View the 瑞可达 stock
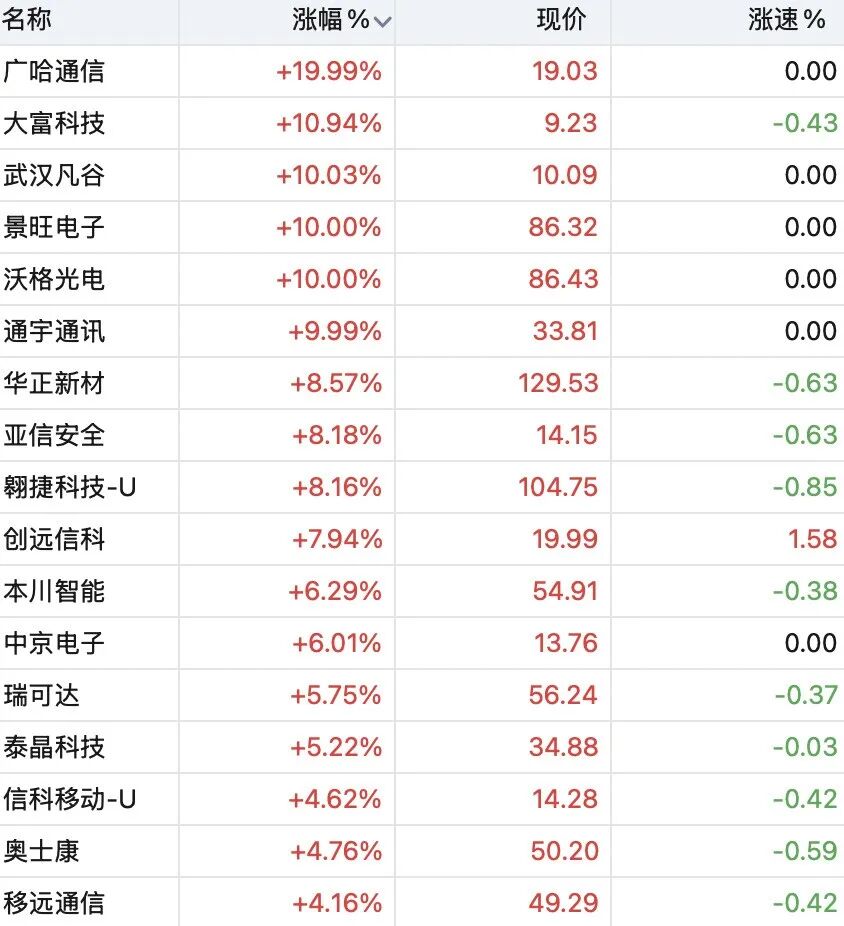The image size is (844, 926). (x=422, y=695)
